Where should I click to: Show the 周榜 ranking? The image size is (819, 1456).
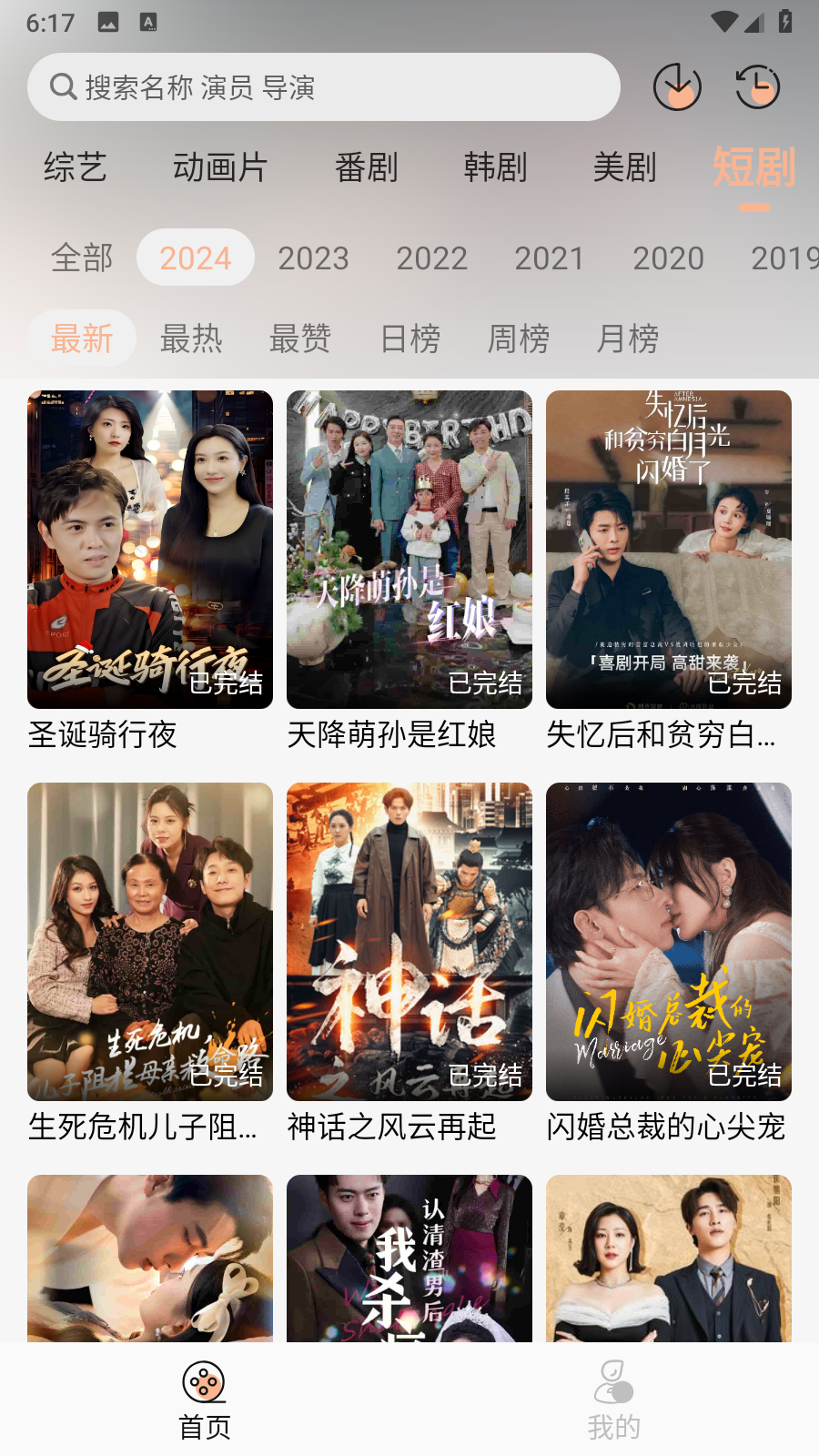tap(519, 339)
